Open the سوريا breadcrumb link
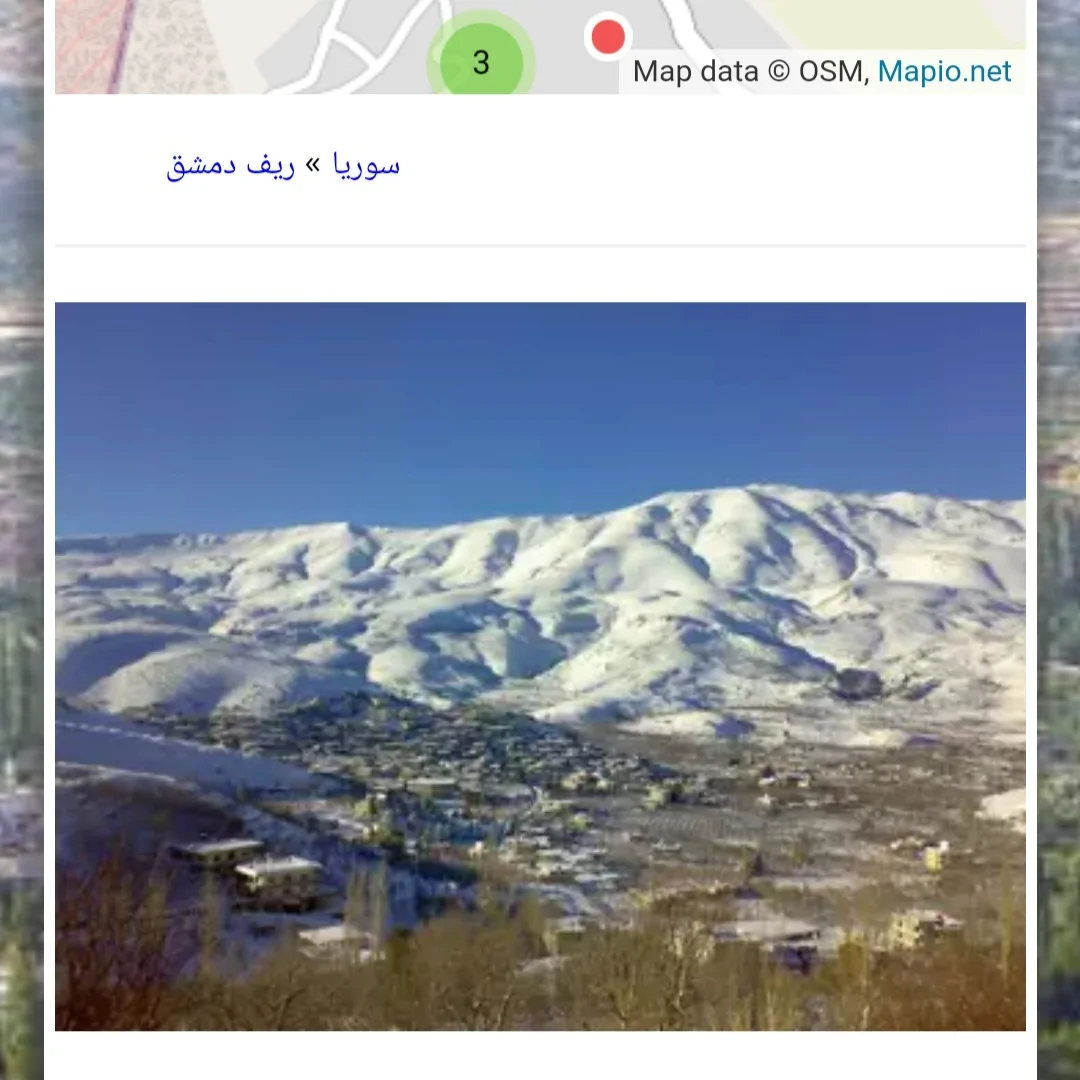This screenshot has height=1080, width=1080. 367,165
